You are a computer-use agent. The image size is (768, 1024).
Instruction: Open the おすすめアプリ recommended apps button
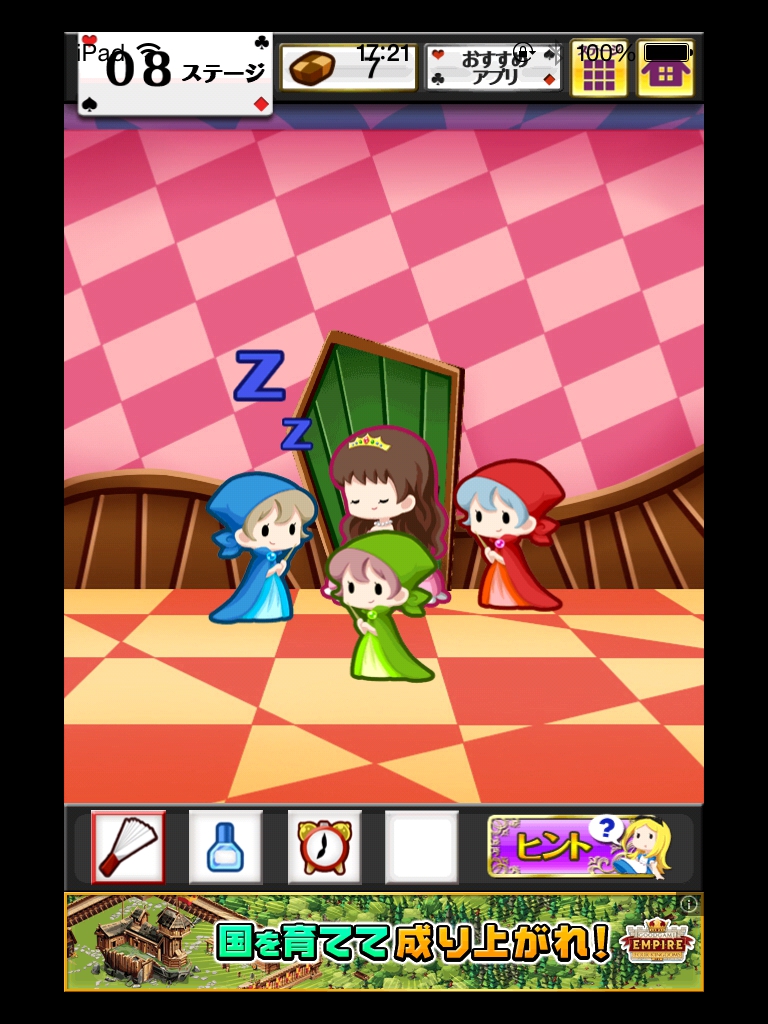coord(493,68)
